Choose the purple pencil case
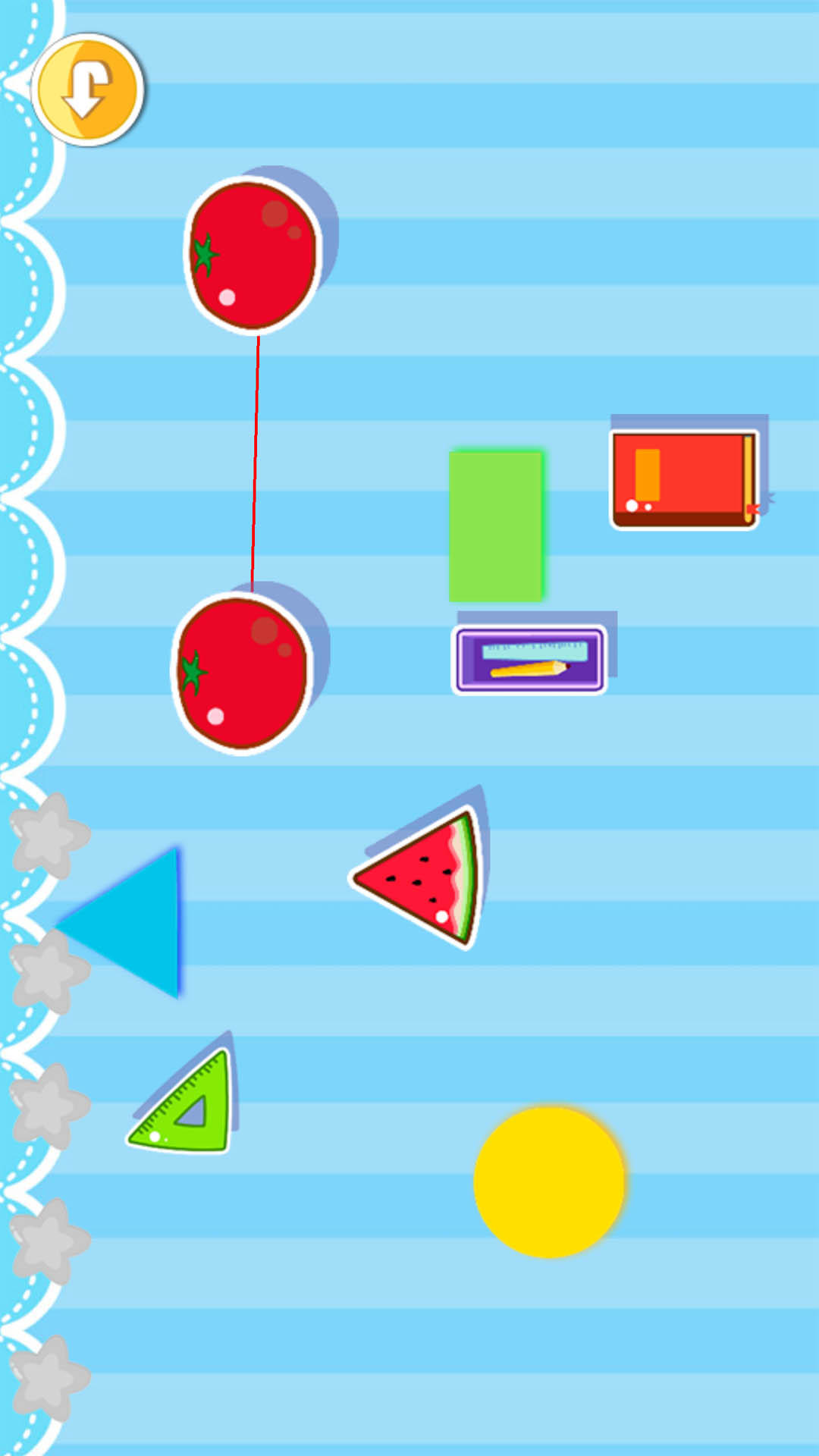This screenshot has width=819, height=1456. tap(529, 659)
